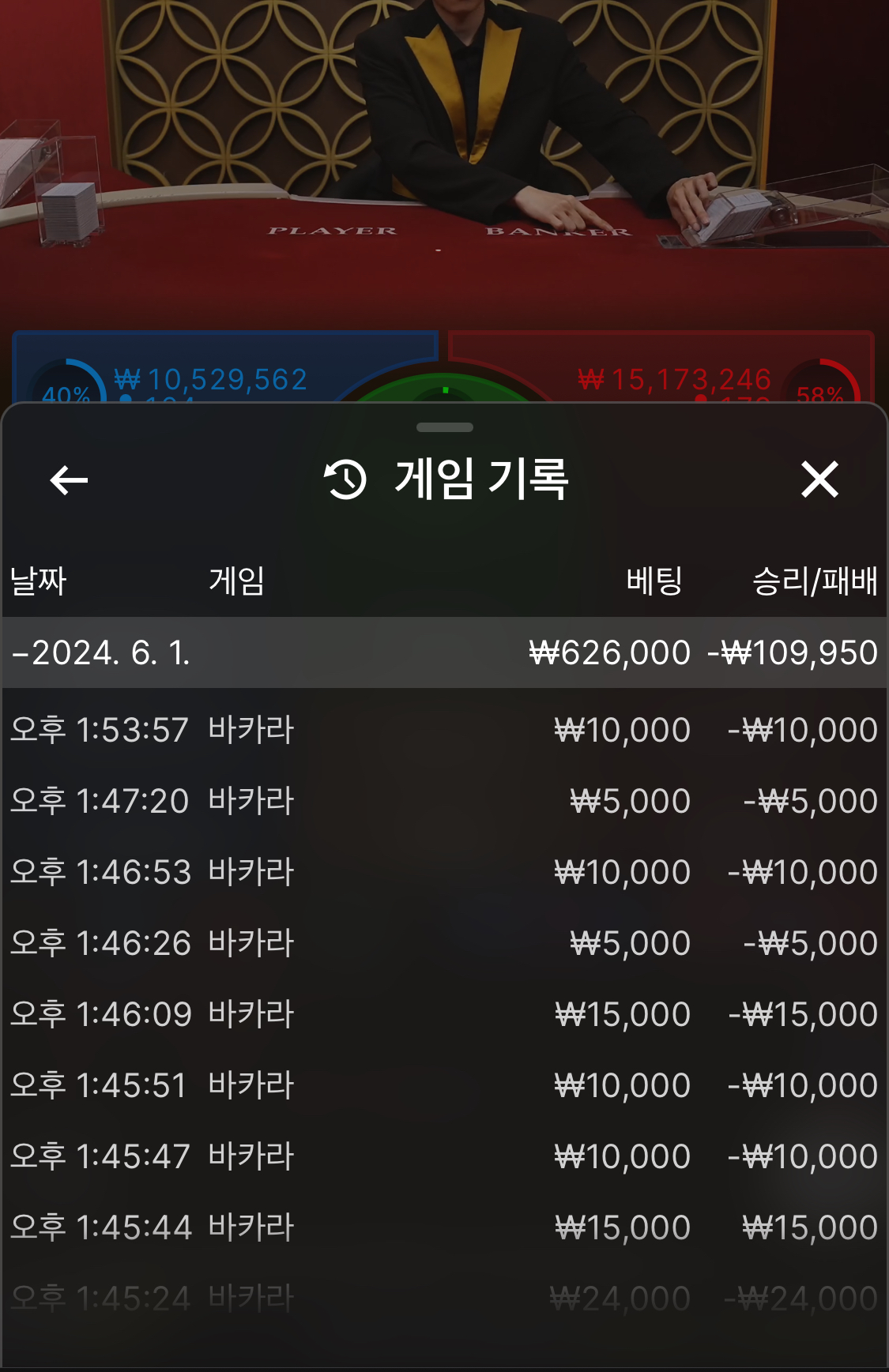Open the 오후 1:46:09 바카라 record

[444, 1014]
